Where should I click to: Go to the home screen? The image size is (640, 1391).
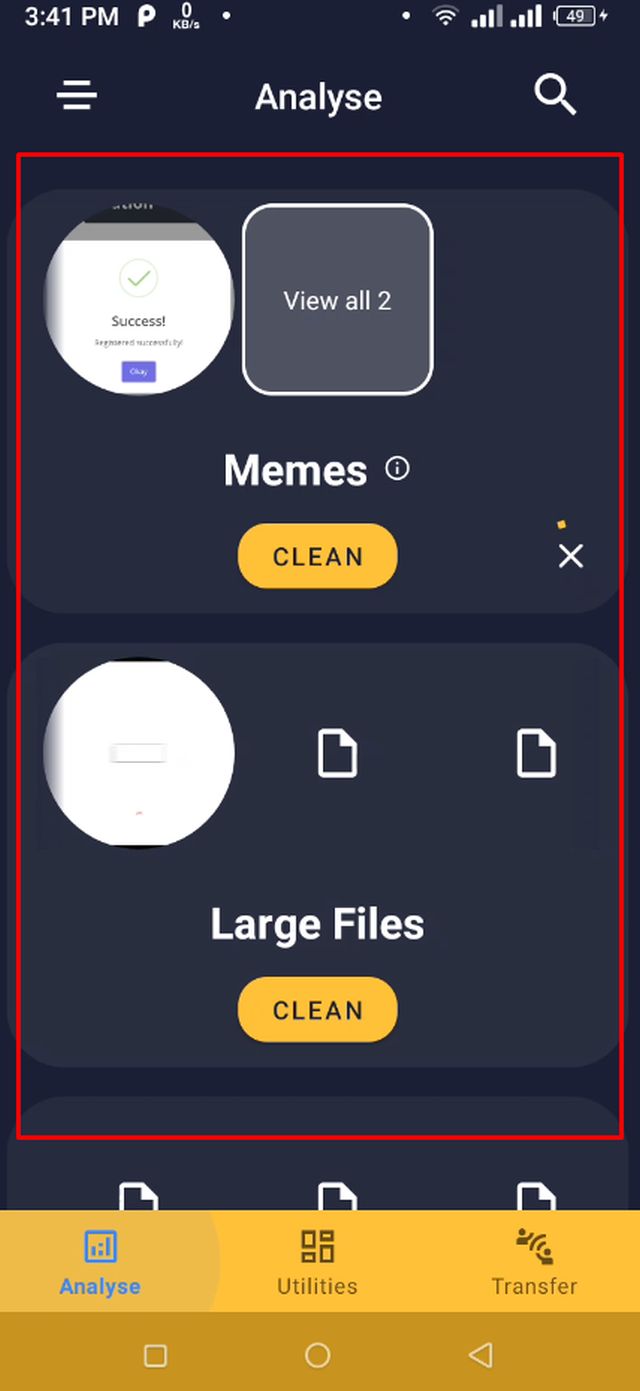[317, 1355]
